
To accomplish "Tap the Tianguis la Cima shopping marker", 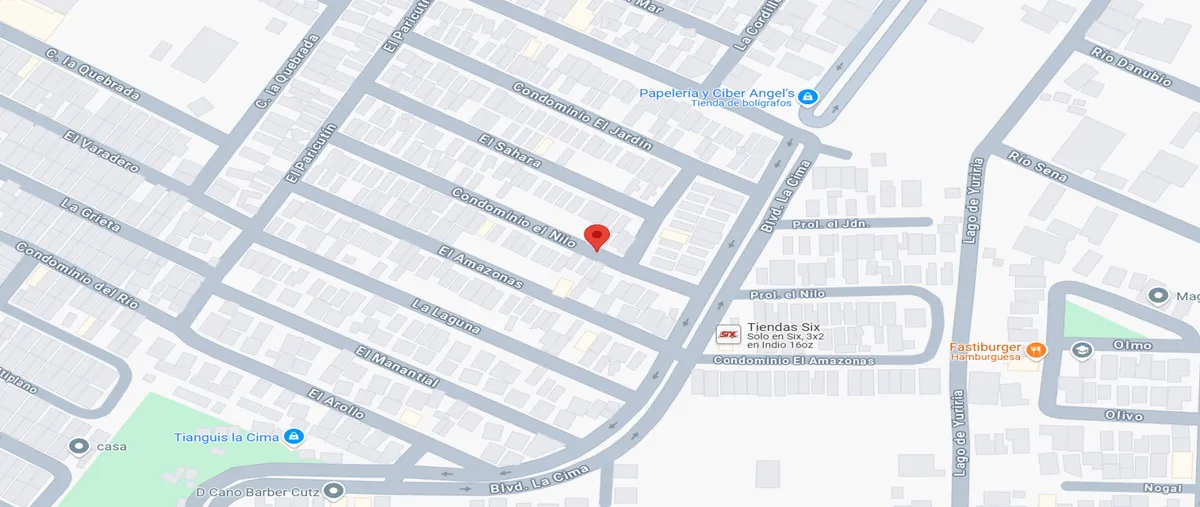I will click(293, 436).
